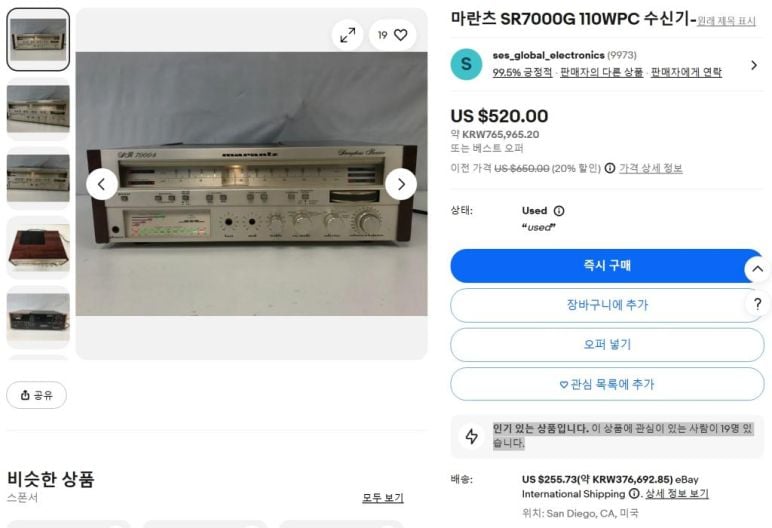Tap the scroll-to-top arrow button
The height and width of the screenshot is (528, 772).
pos(758,269)
